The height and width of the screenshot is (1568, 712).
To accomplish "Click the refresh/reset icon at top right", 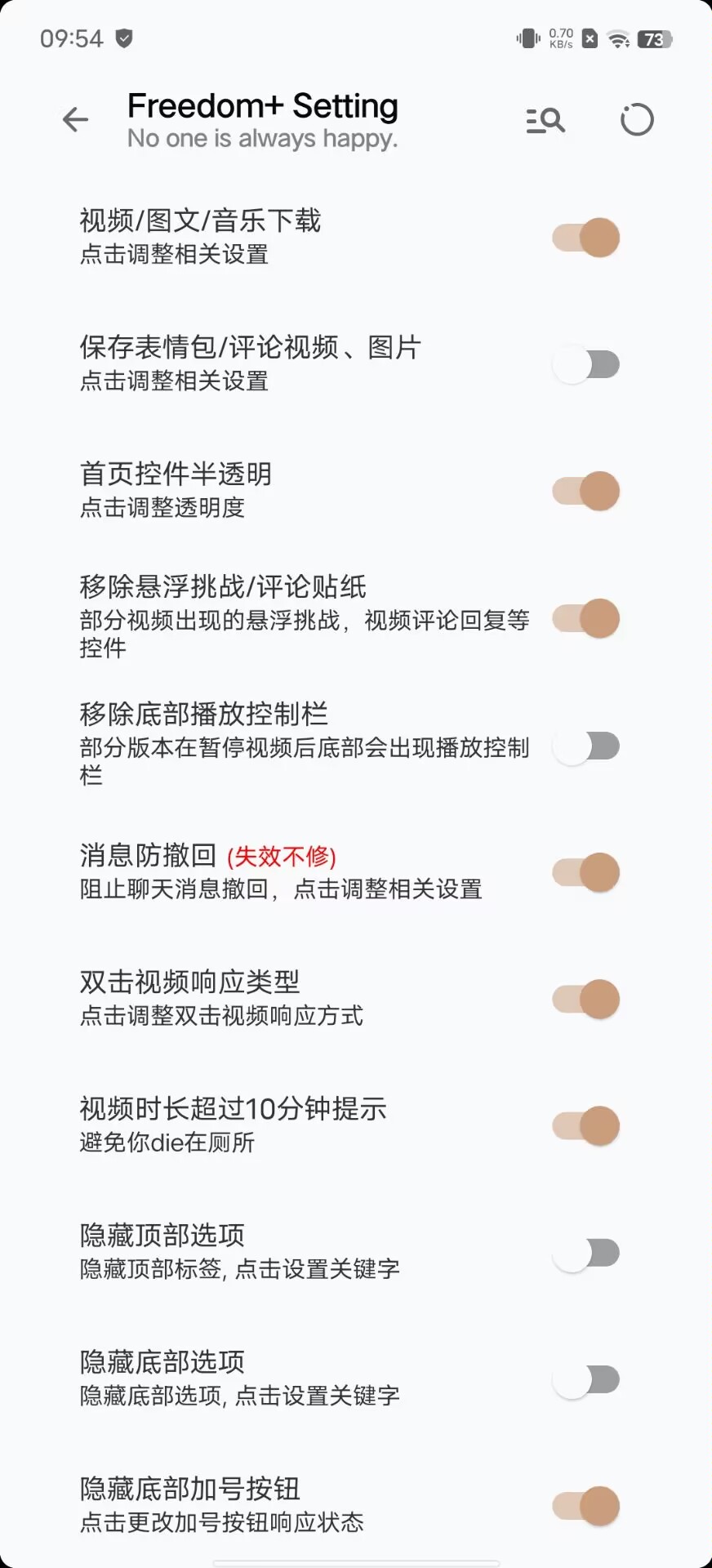I will point(637,119).
